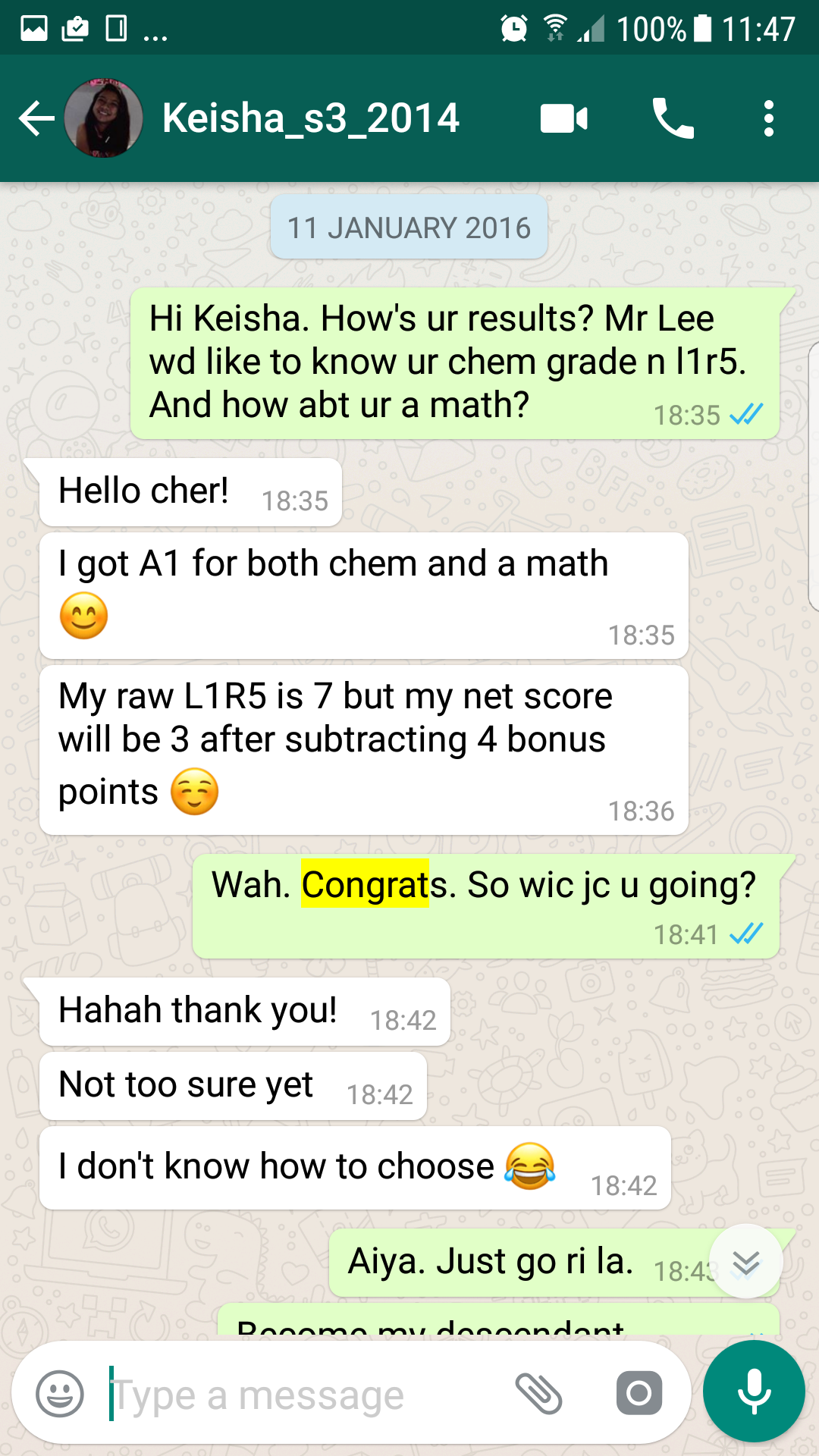Start a video call with Keisha
The image size is (819, 1456).
tap(563, 119)
